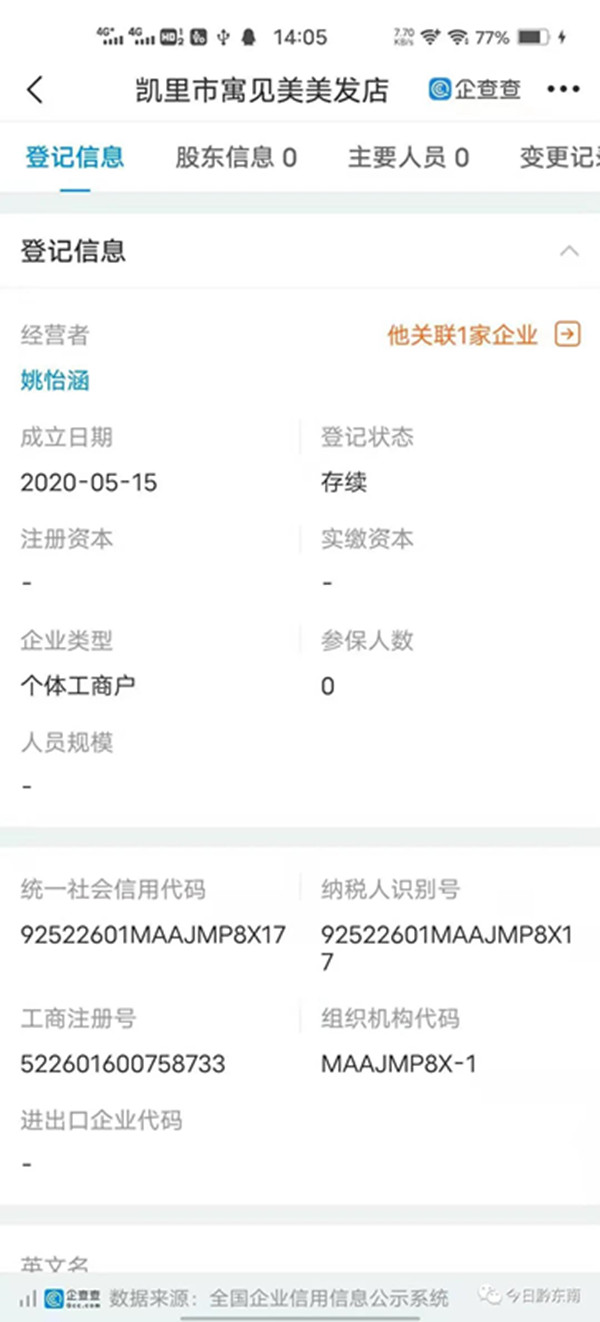View 他关联1家企业 link
This screenshot has height=1322, width=600.
click(x=483, y=335)
